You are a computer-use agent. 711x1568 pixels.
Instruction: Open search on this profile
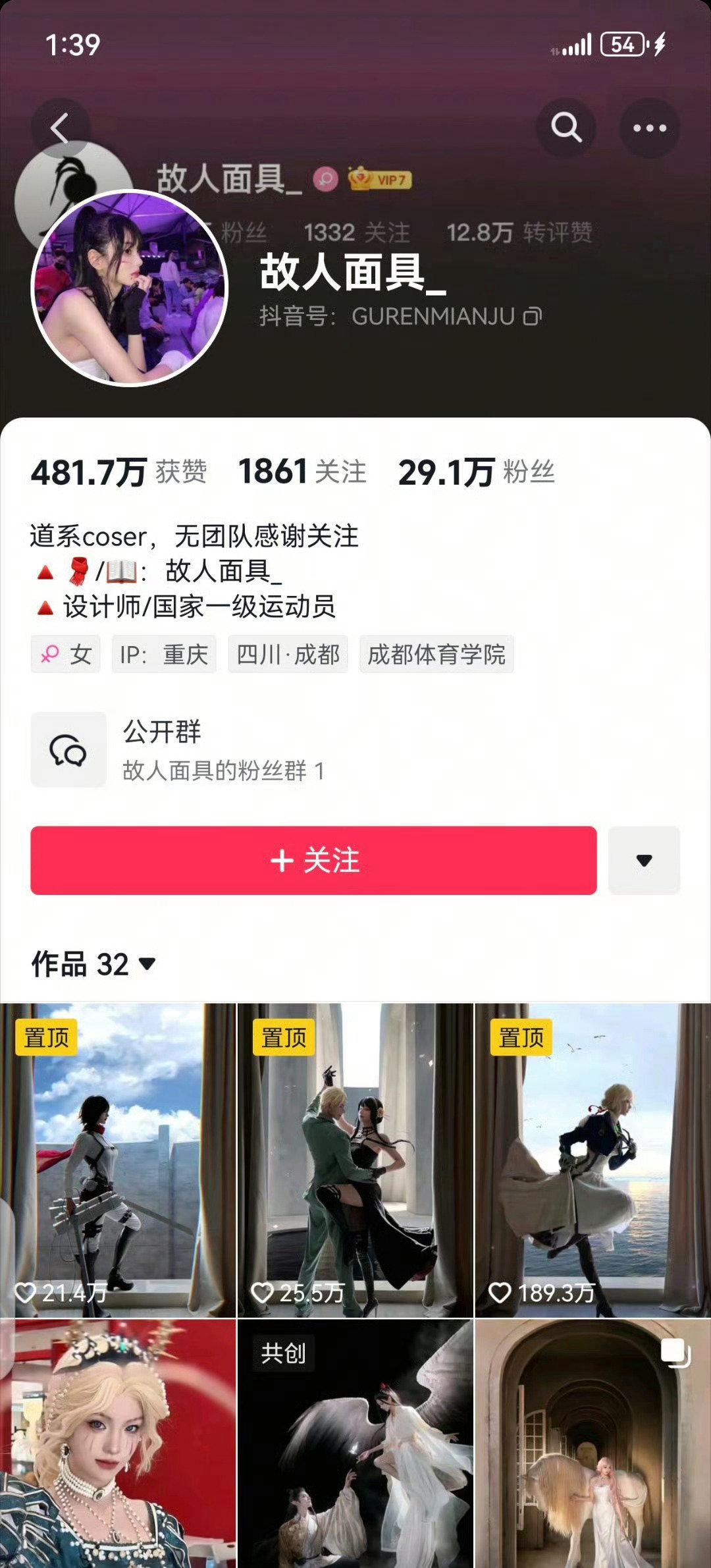[566, 128]
